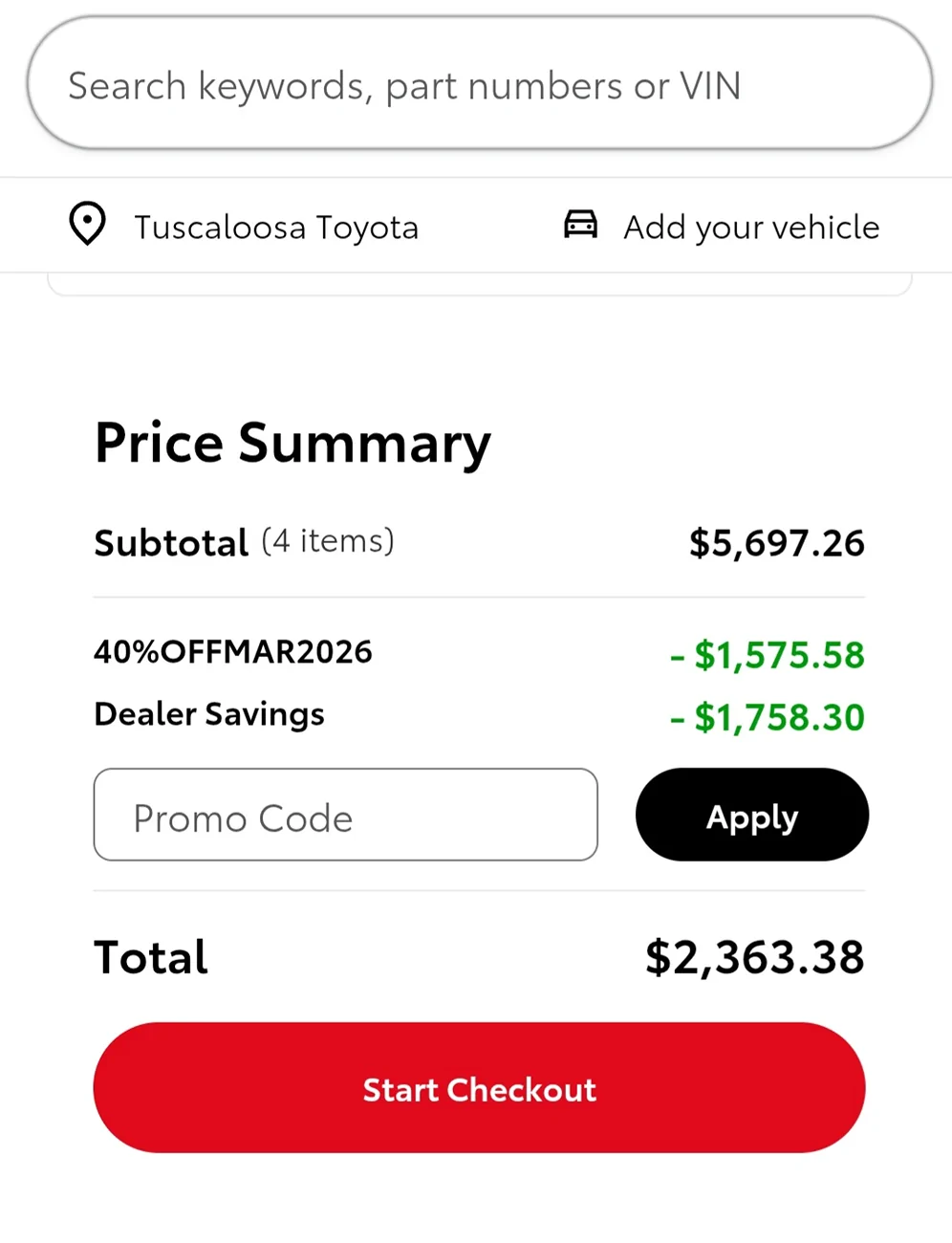Click the 40%OFFMAR2026 discount label
The image size is (952, 1243).
coord(232,652)
